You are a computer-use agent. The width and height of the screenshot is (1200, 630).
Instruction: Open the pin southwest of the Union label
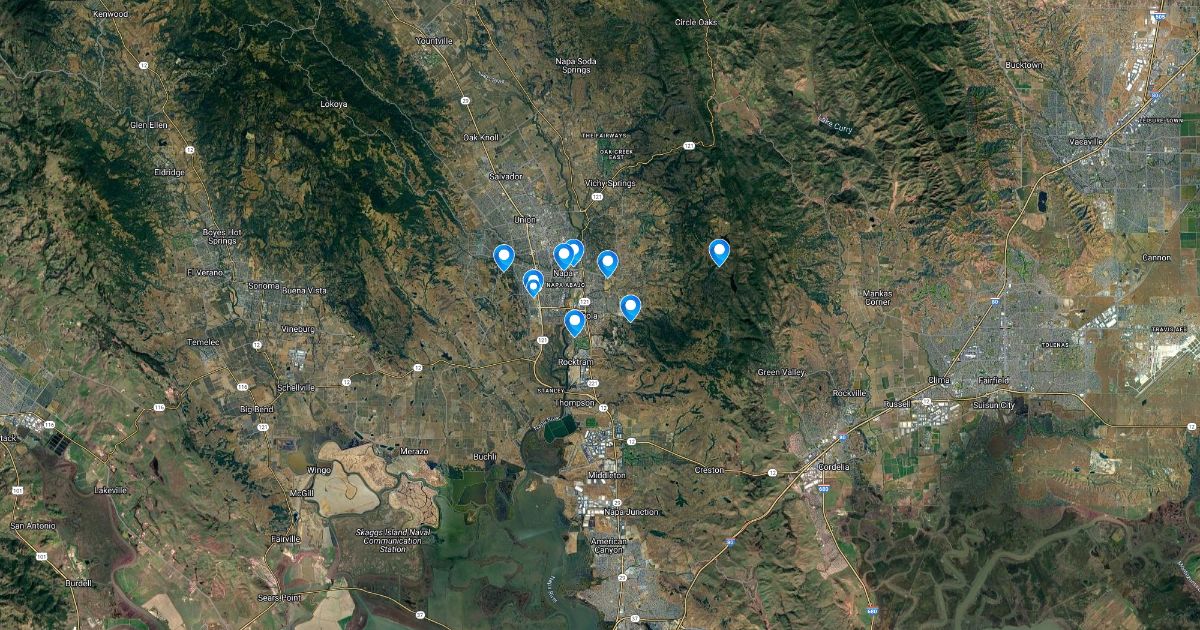[504, 256]
